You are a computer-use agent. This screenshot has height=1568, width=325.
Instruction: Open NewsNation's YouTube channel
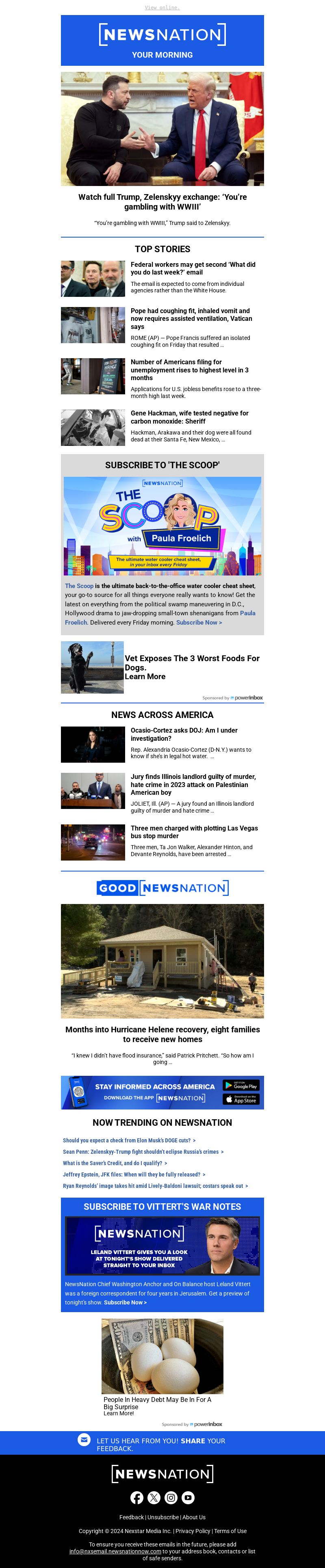tap(188, 1497)
